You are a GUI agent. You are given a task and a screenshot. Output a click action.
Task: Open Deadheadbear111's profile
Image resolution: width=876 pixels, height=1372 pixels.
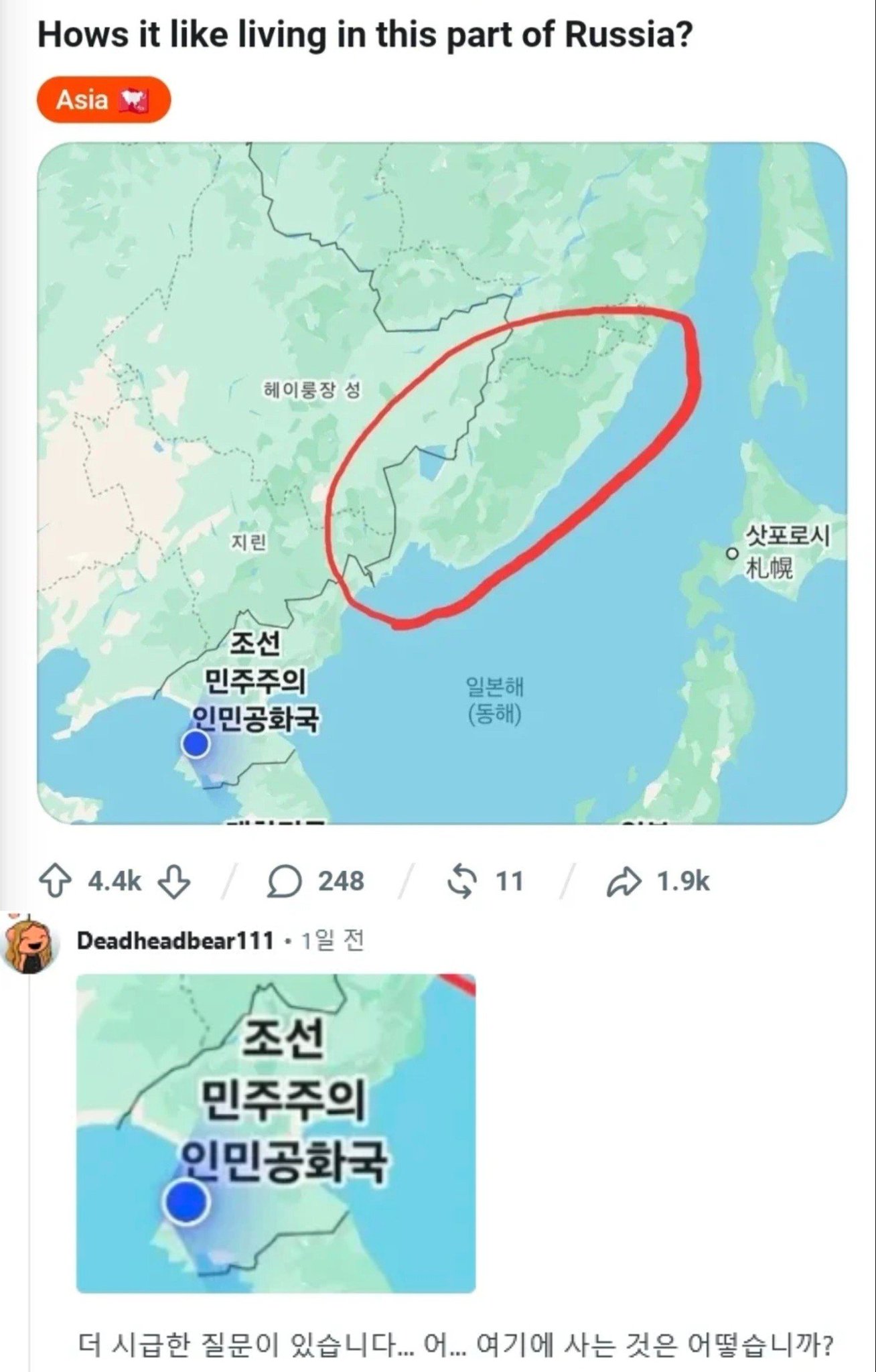tap(175, 941)
